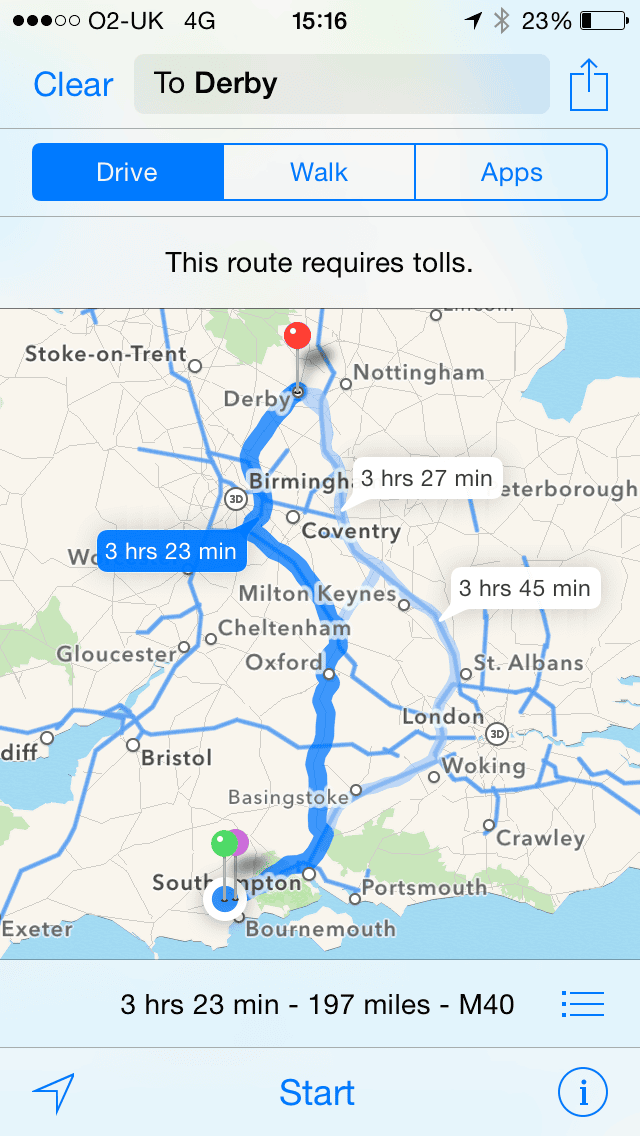Center map on current location arrow
This screenshot has height=1136, width=640.
(54, 1093)
